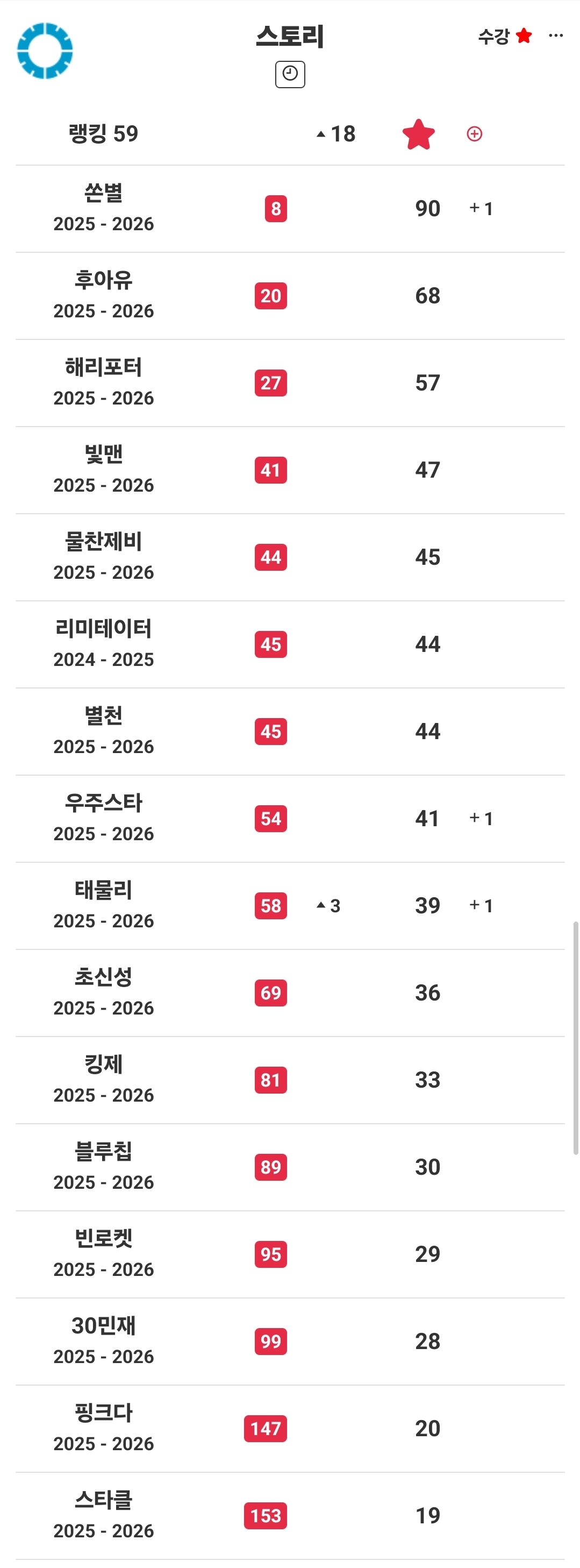The height and width of the screenshot is (1568, 580).
Task: Select the 핑크다 row
Action: pos(290,1429)
